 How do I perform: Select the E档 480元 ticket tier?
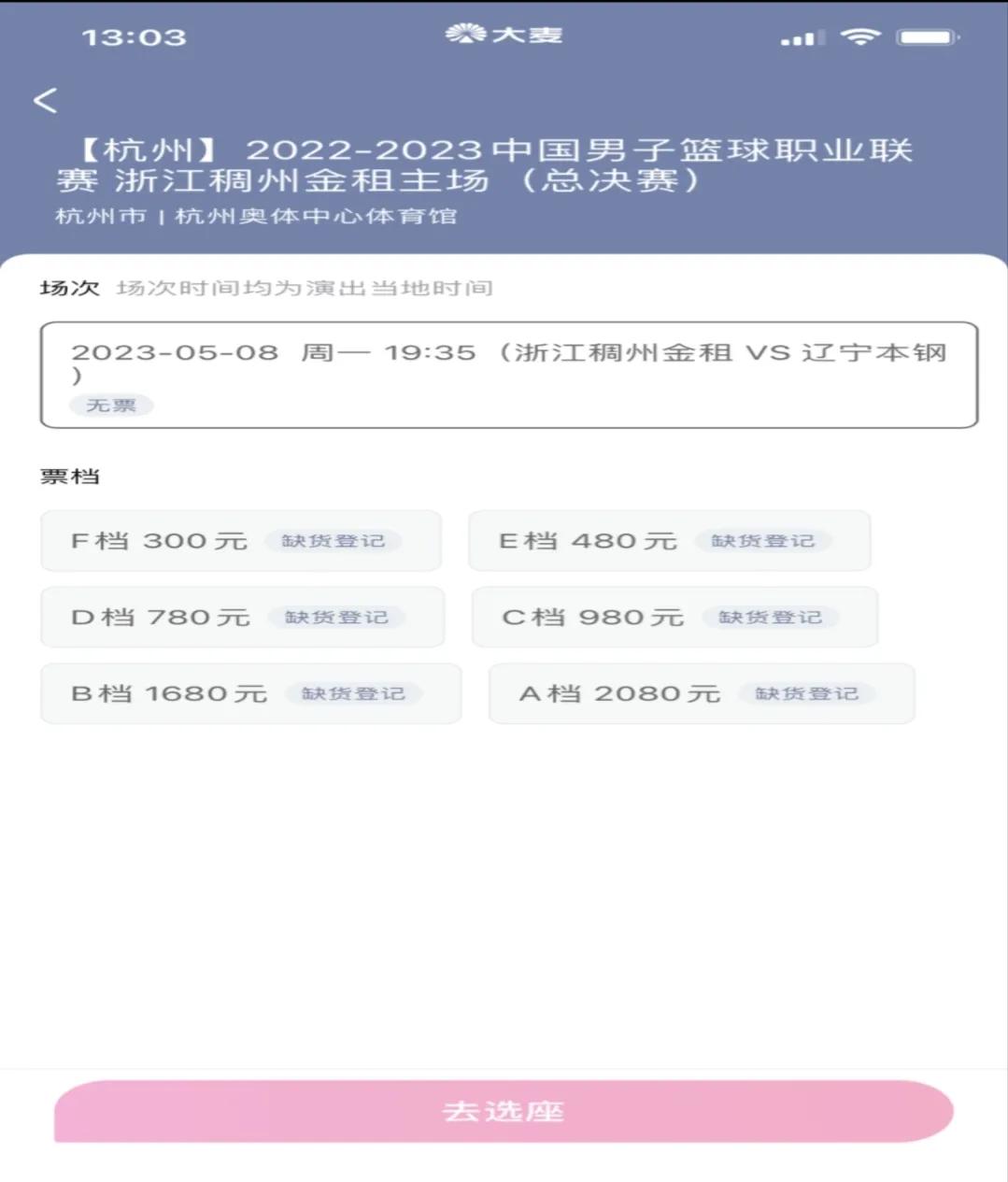(x=669, y=541)
